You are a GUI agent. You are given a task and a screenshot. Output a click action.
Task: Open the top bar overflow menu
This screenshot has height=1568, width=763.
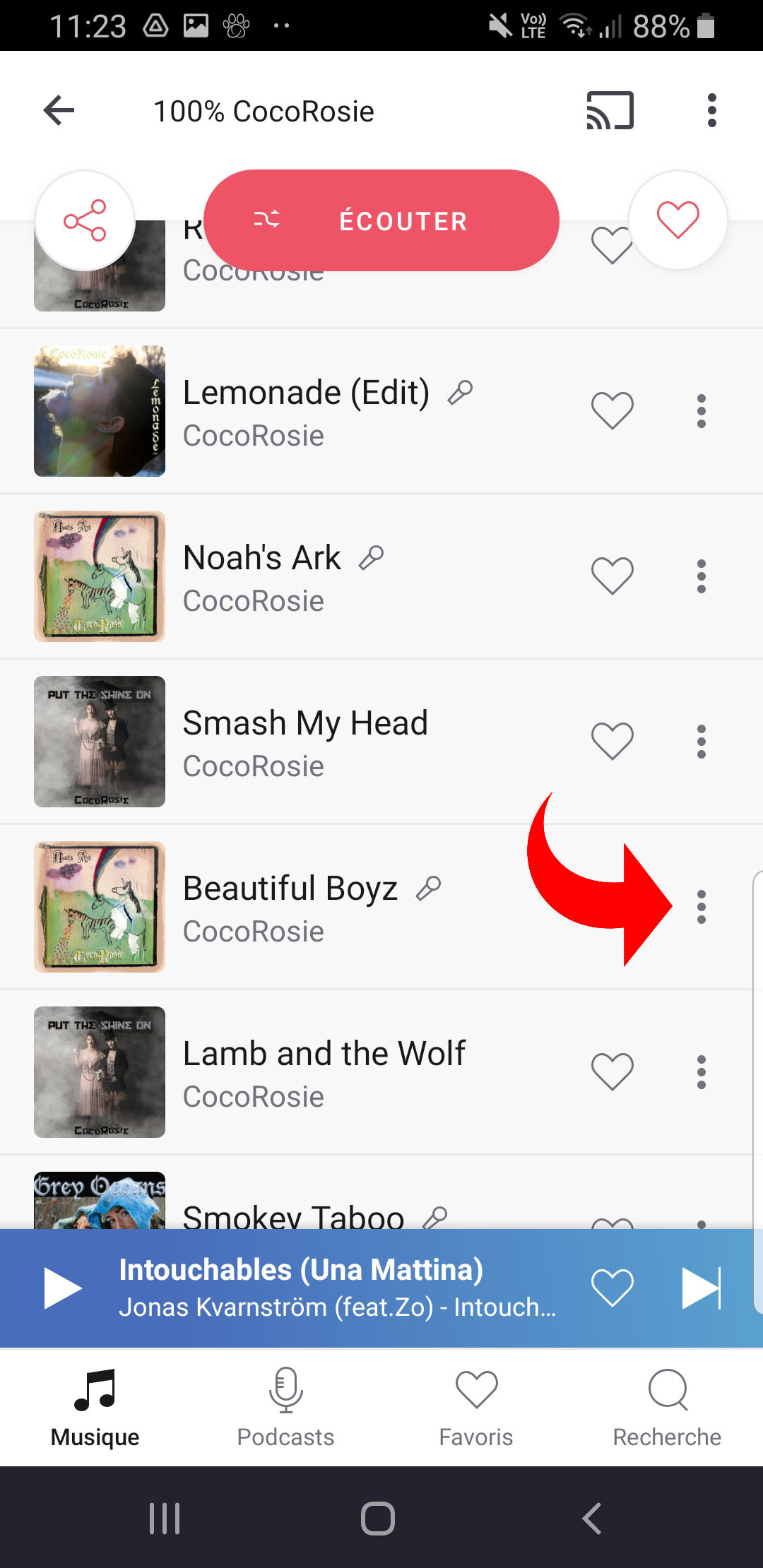711,111
